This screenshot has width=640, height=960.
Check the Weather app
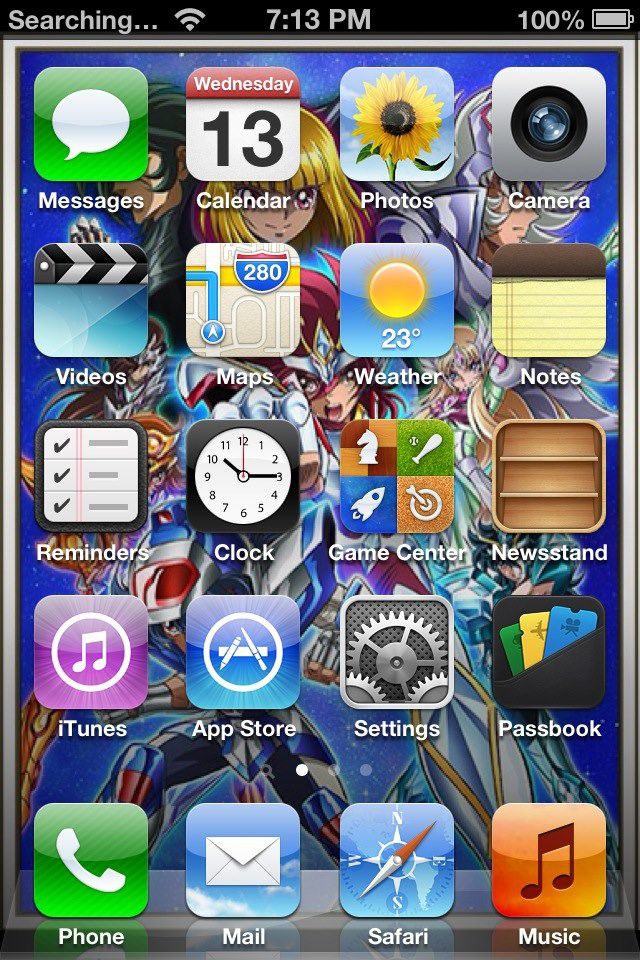click(397, 300)
